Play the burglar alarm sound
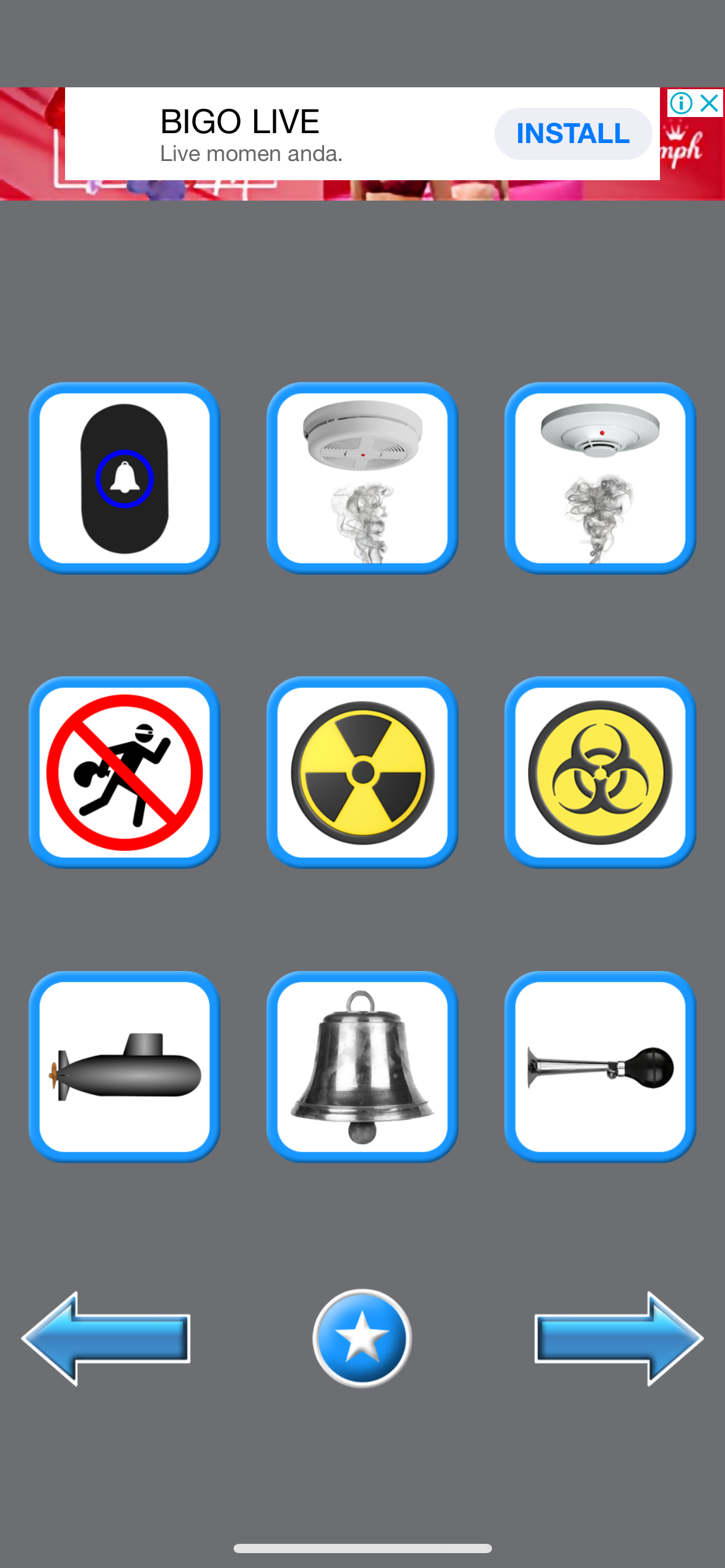The image size is (725, 1568). [125, 772]
